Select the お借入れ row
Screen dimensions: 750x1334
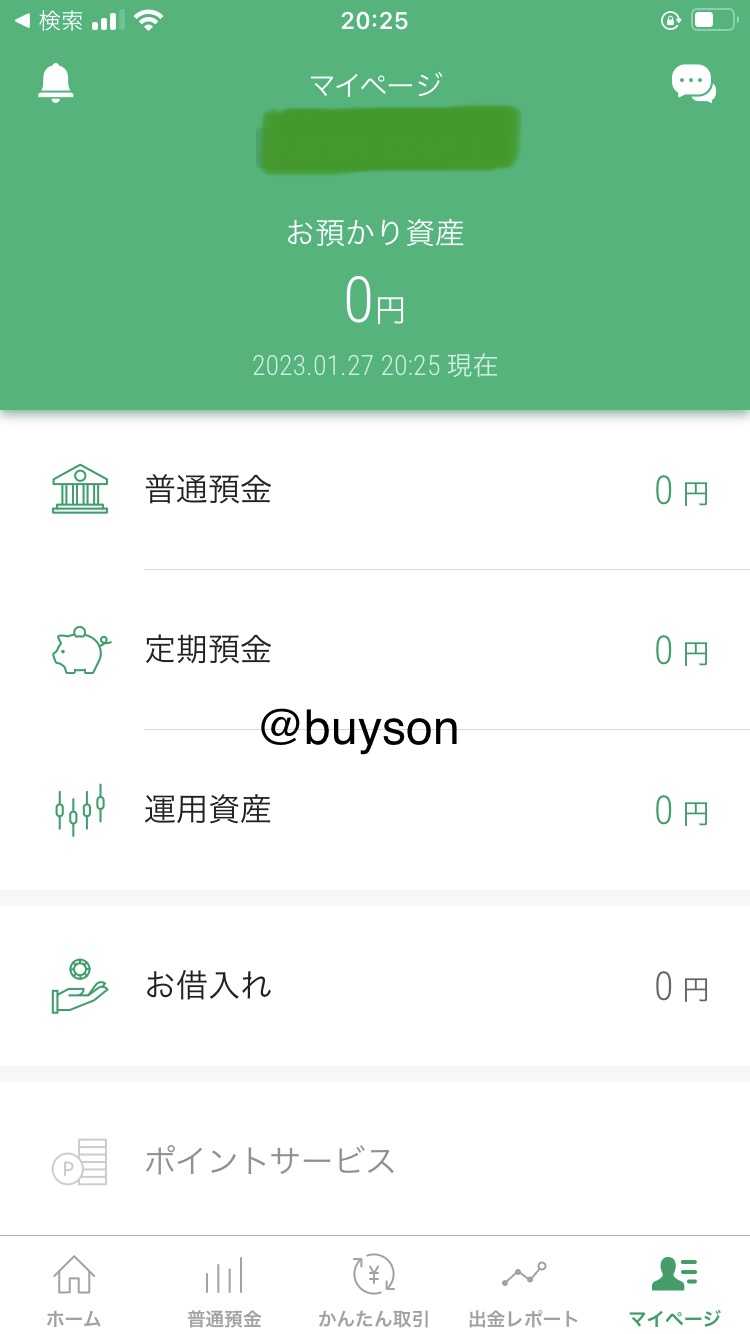click(x=375, y=987)
